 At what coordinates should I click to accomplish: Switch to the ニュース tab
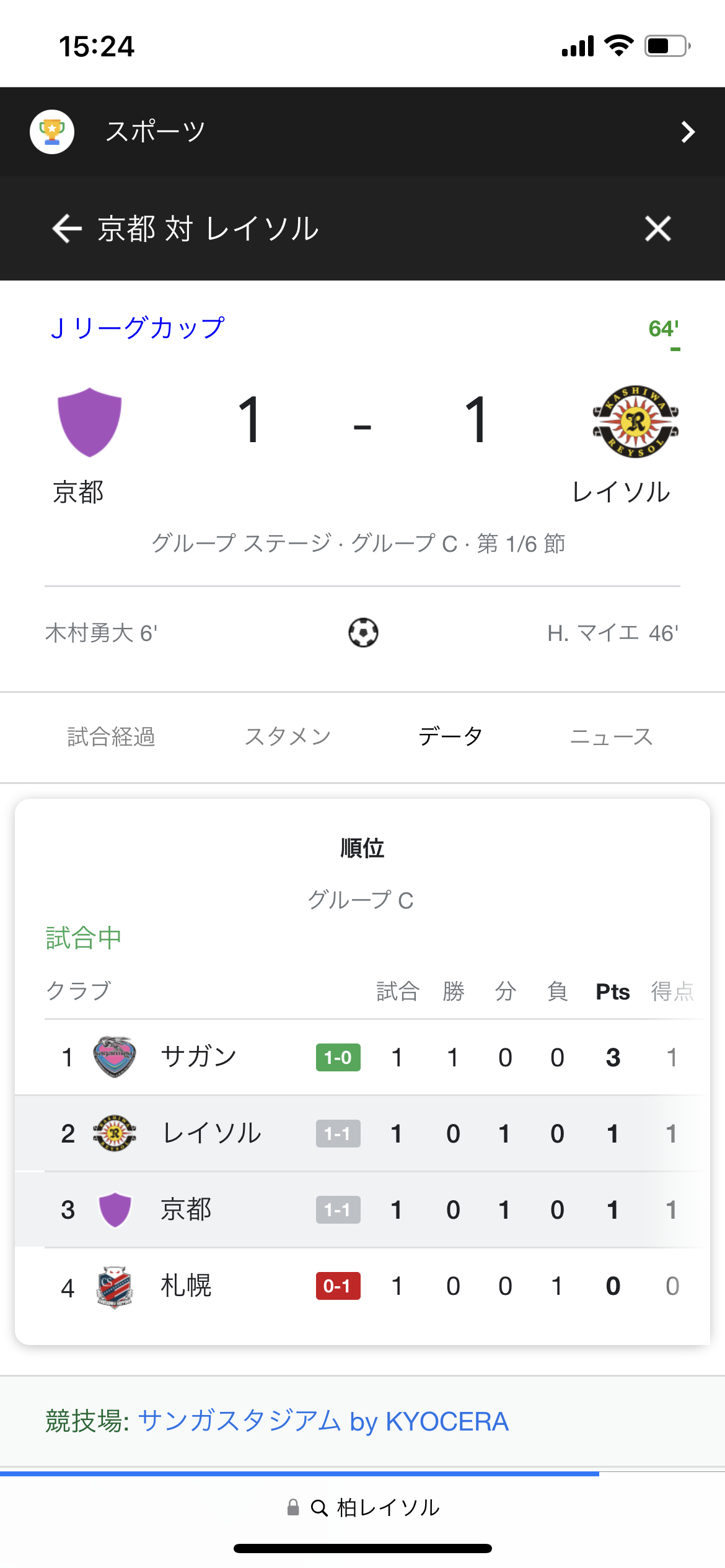point(611,737)
